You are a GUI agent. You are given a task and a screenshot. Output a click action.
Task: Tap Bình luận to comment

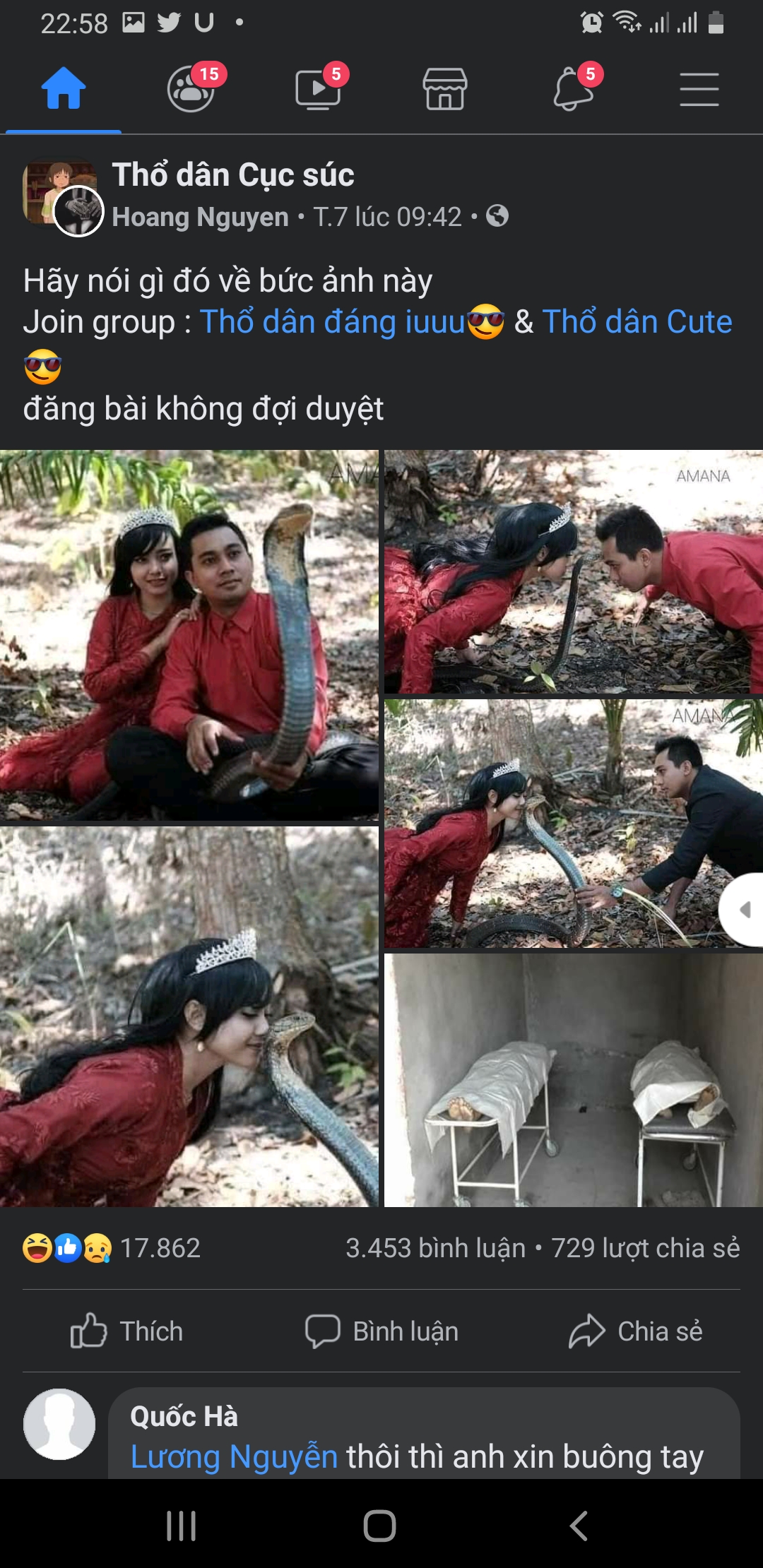pyautogui.click(x=381, y=1331)
